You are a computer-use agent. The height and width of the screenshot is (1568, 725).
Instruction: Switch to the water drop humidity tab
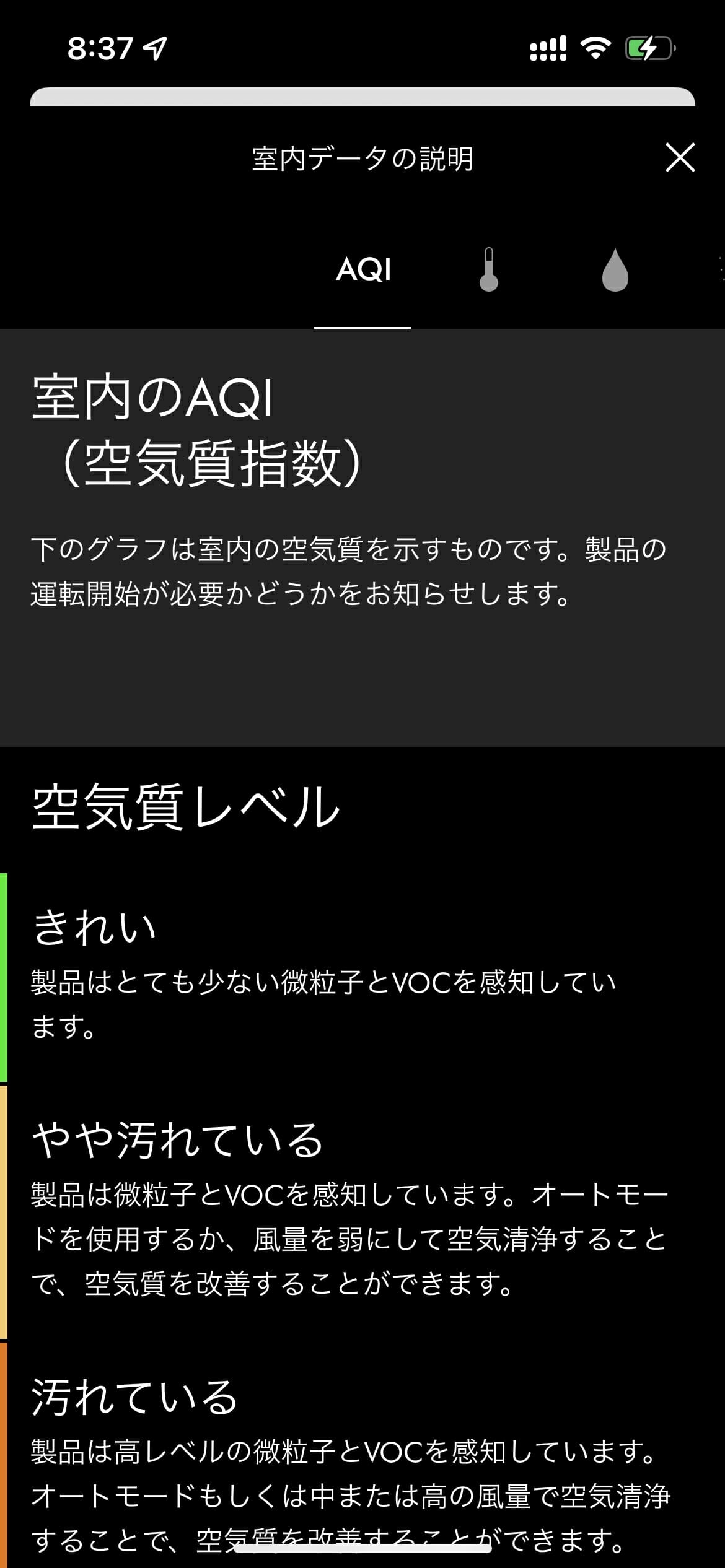coord(615,270)
